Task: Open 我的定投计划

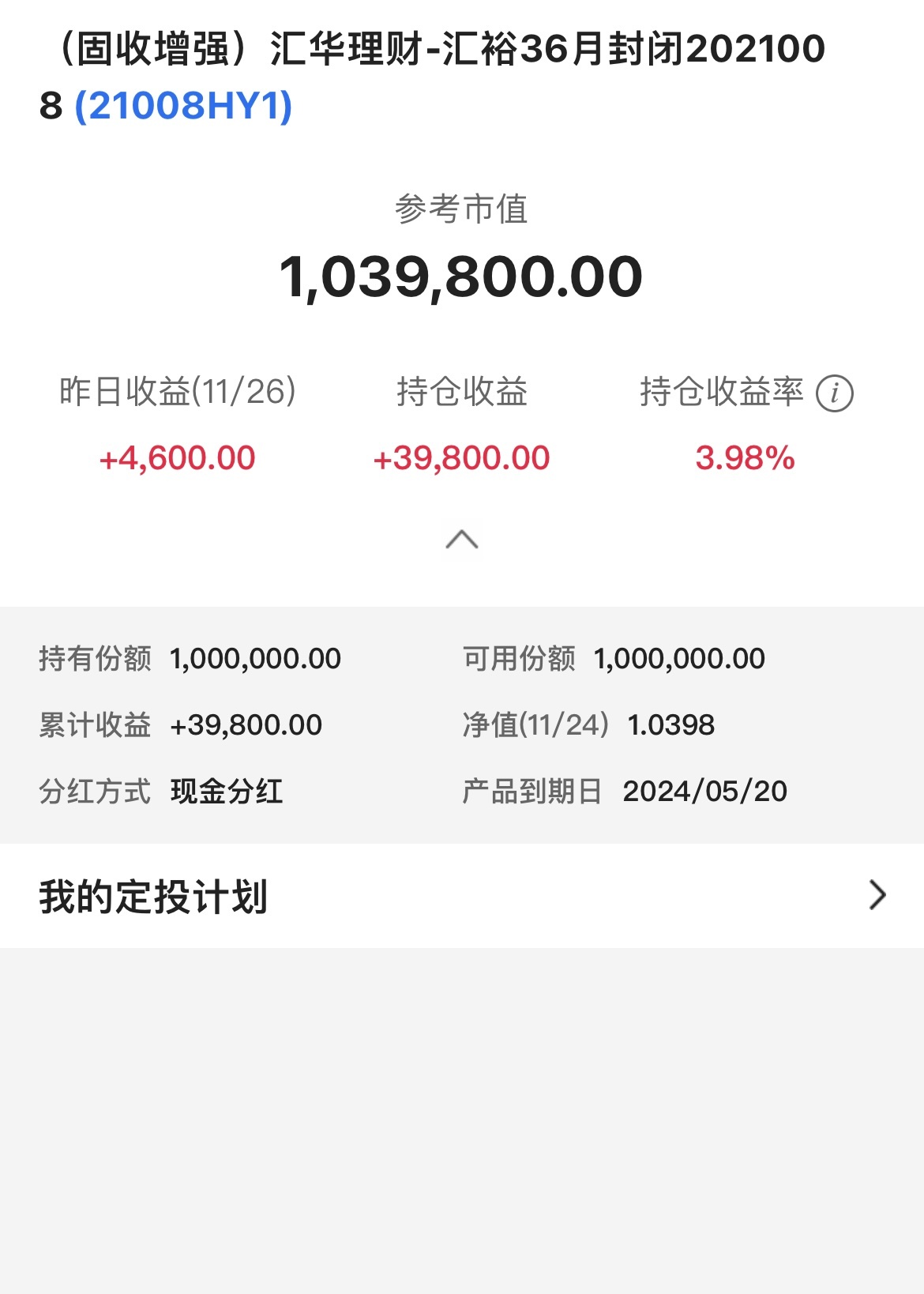Action: click(x=462, y=896)
